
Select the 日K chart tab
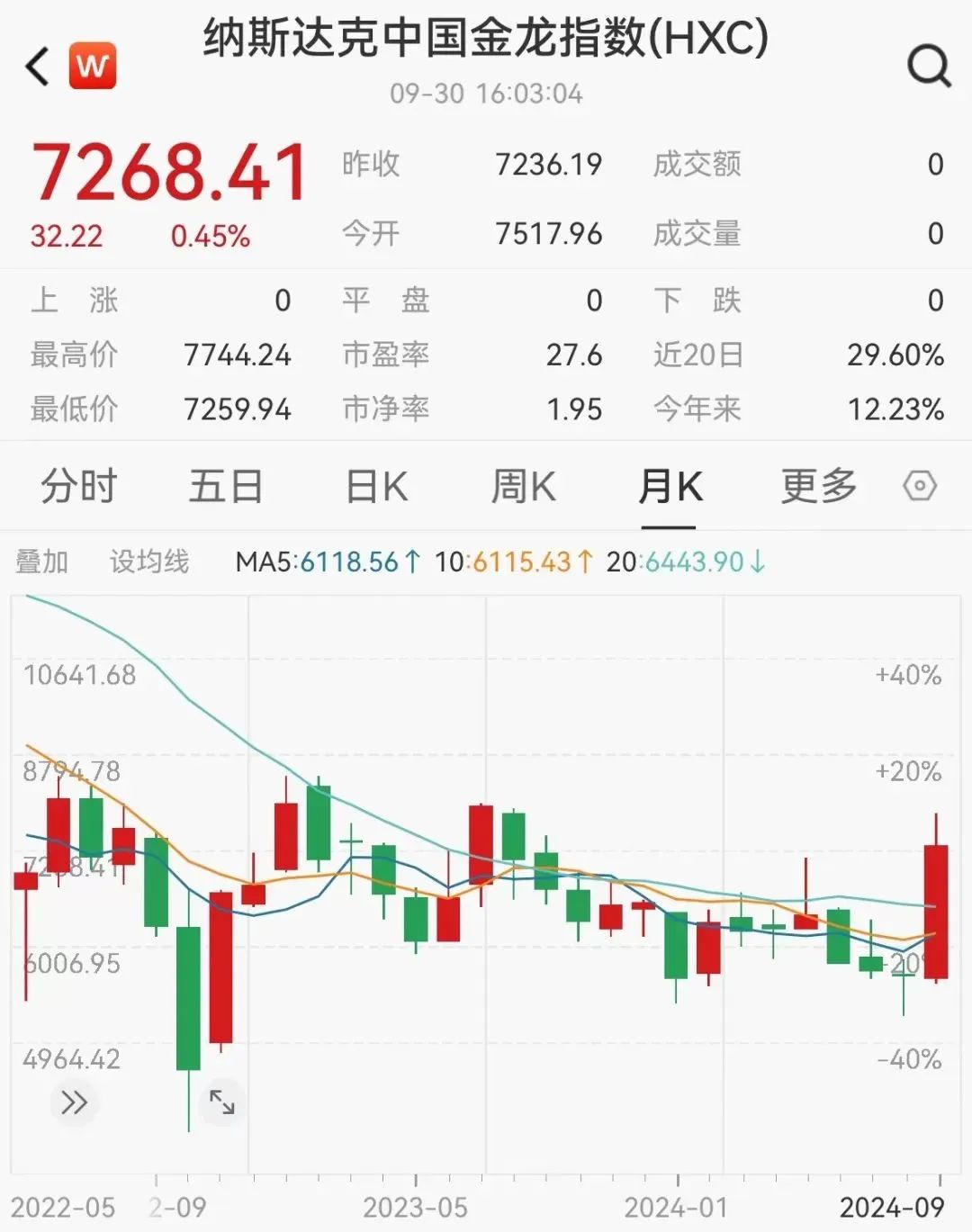(x=376, y=486)
